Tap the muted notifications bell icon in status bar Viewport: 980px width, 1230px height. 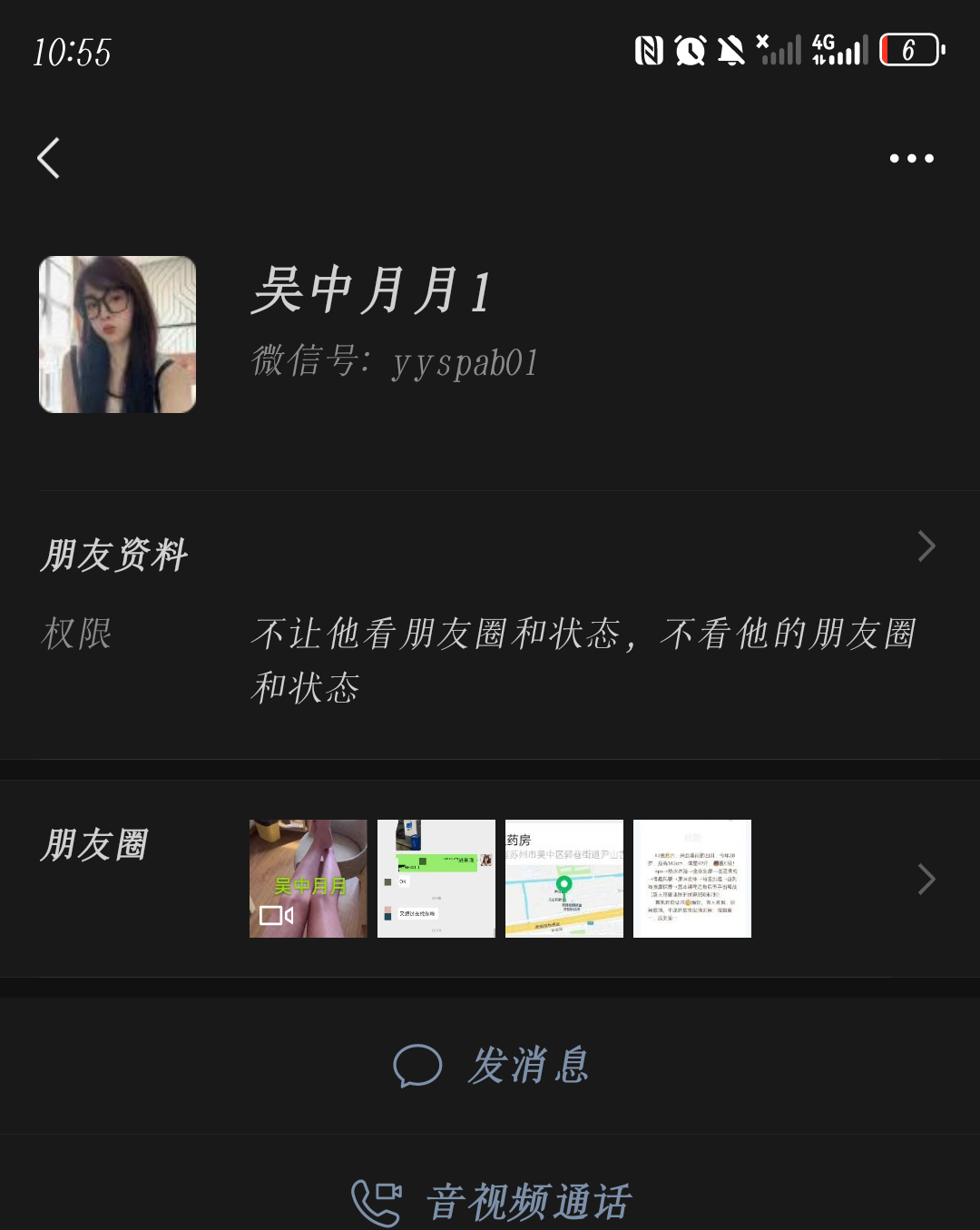pyautogui.click(x=730, y=50)
